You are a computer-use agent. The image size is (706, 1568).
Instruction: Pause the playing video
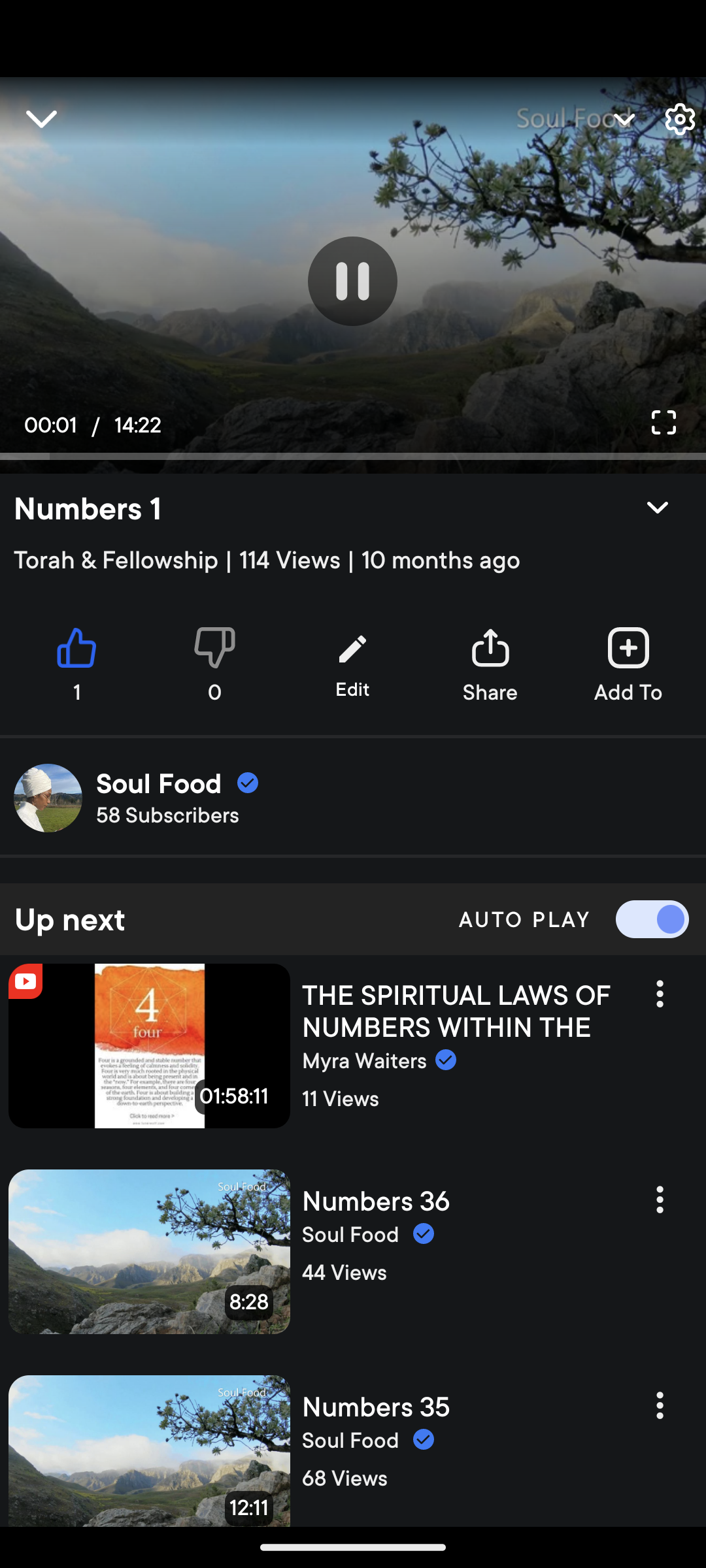tap(352, 280)
